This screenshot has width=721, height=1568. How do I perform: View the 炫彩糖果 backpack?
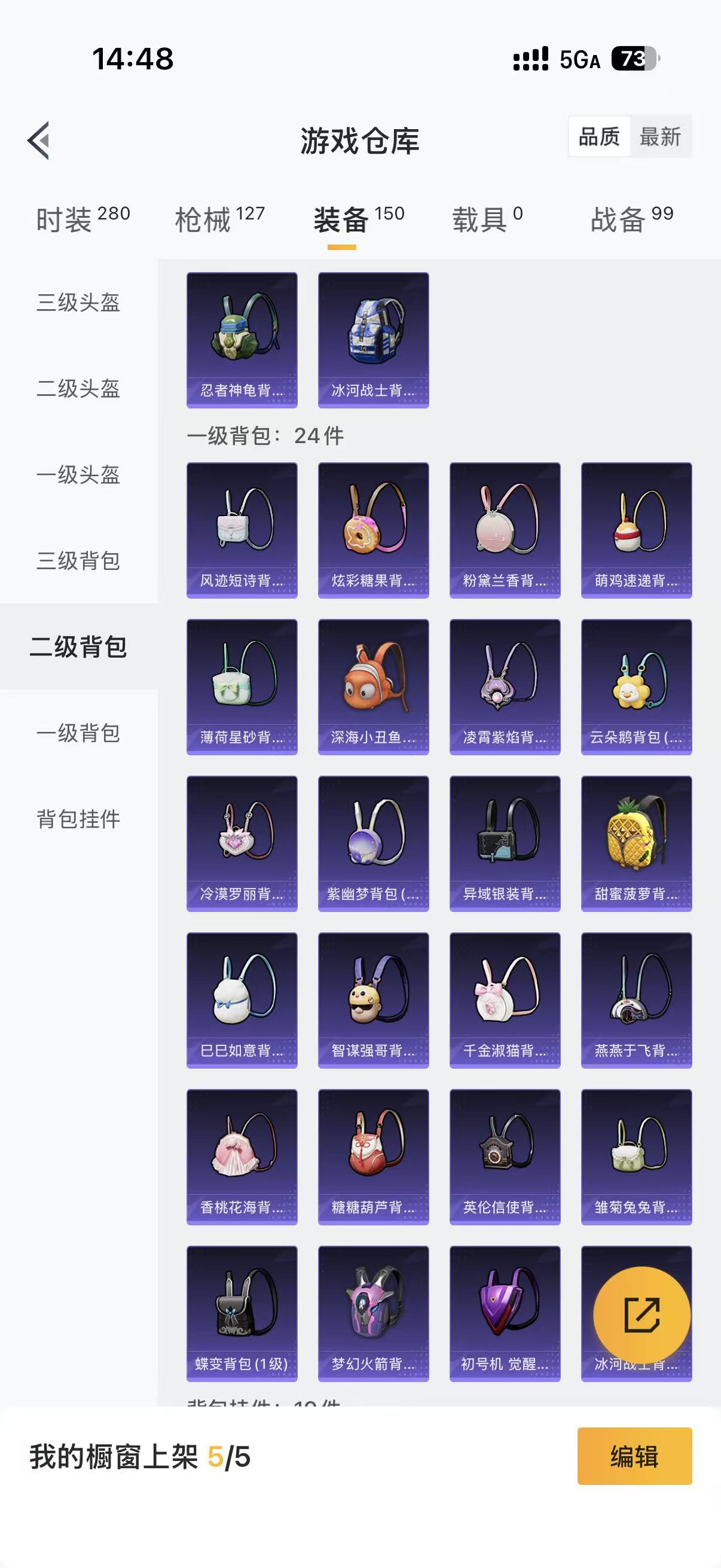373,530
